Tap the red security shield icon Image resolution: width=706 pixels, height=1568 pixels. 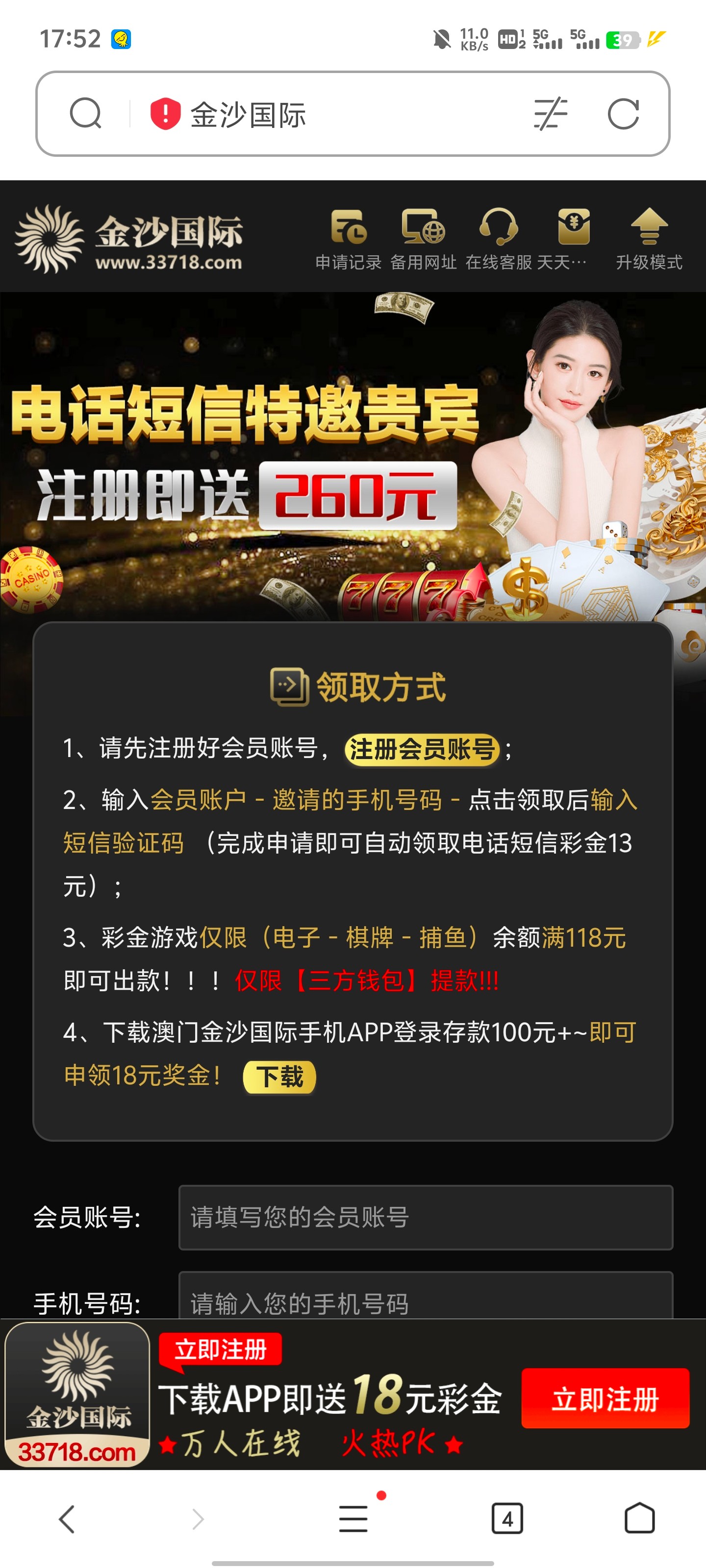tap(165, 114)
